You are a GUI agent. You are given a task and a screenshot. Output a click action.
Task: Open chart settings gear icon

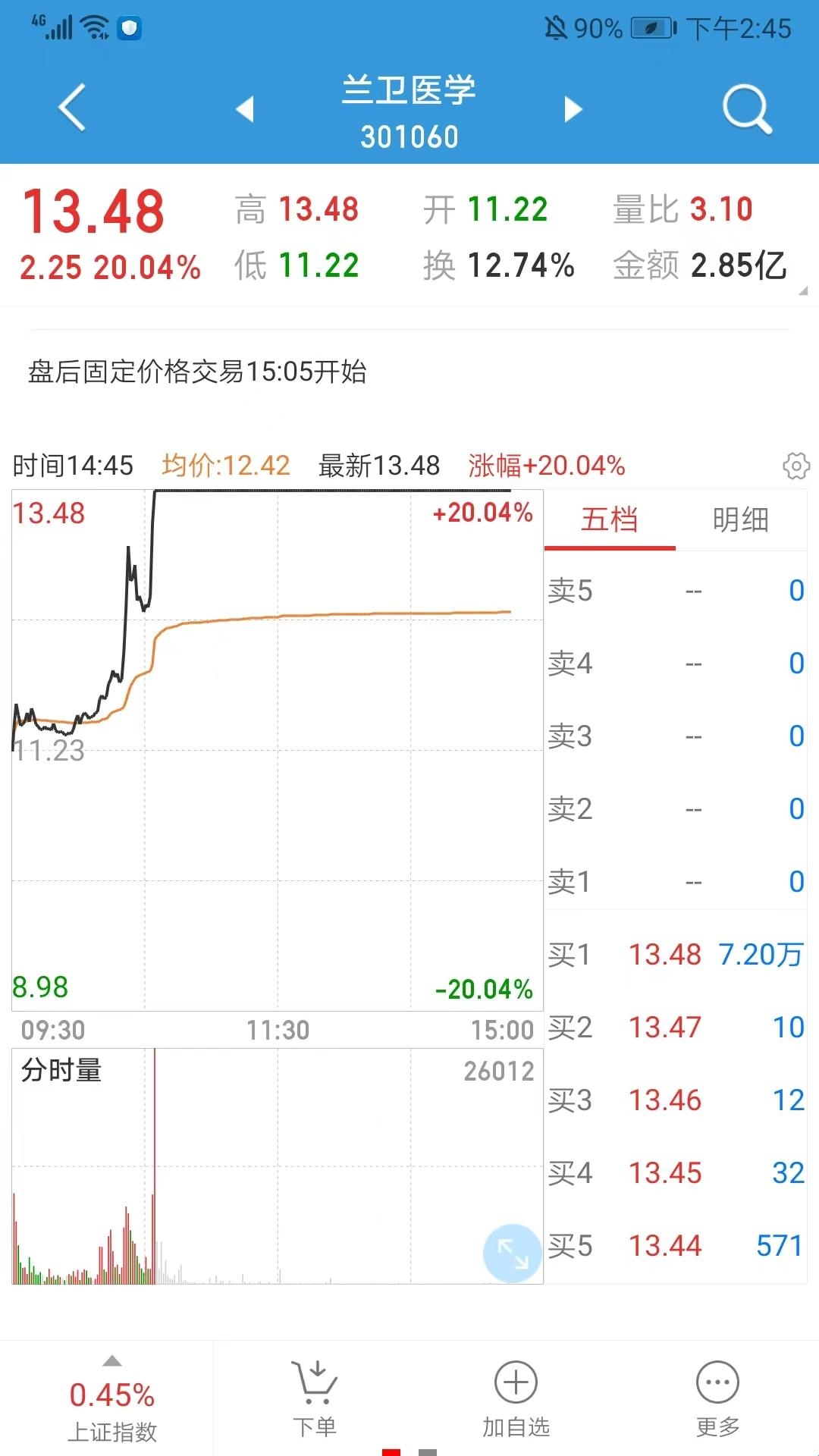(795, 466)
